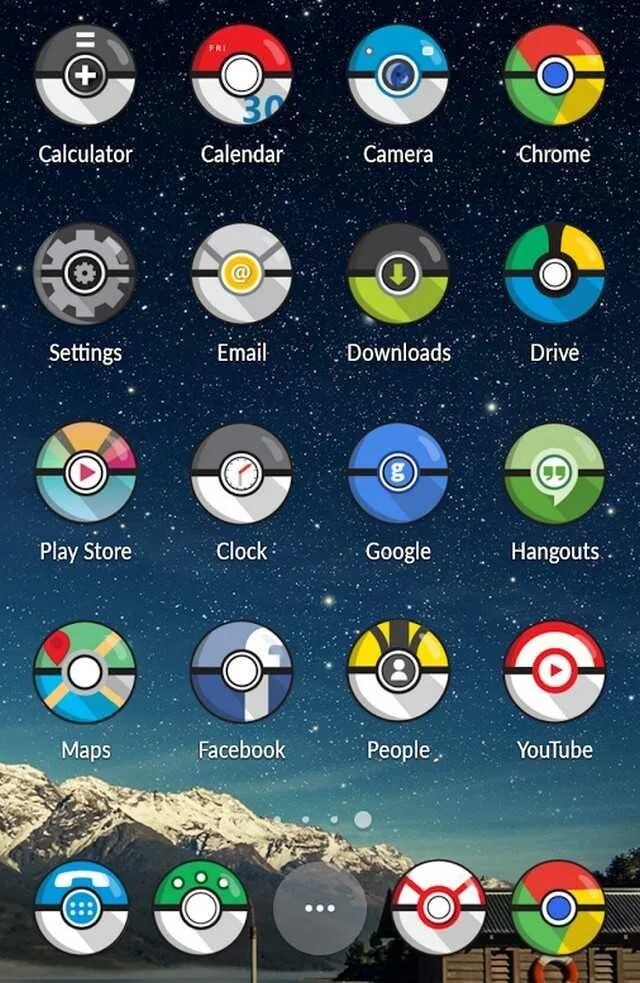Open Hangouts
This screenshot has width=640, height=983.
coord(554,472)
